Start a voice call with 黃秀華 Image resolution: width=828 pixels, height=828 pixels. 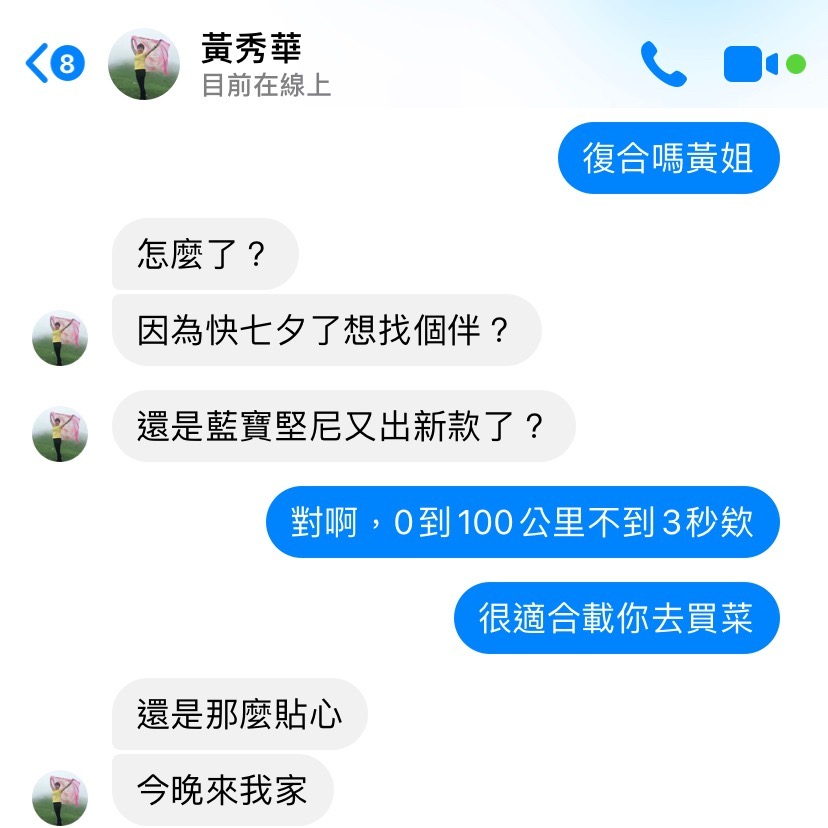tap(663, 65)
